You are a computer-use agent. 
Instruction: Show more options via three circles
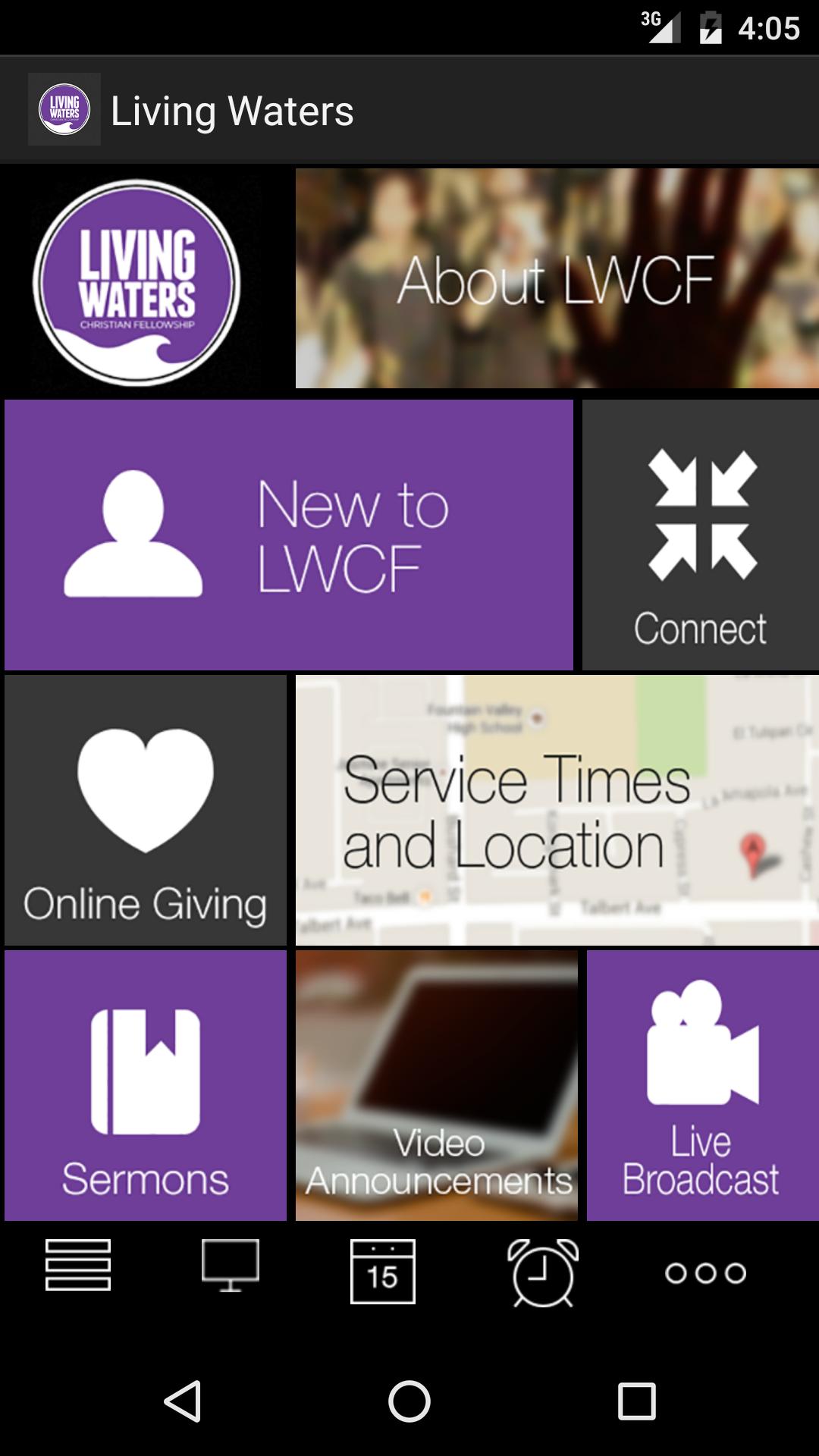coord(705,1272)
